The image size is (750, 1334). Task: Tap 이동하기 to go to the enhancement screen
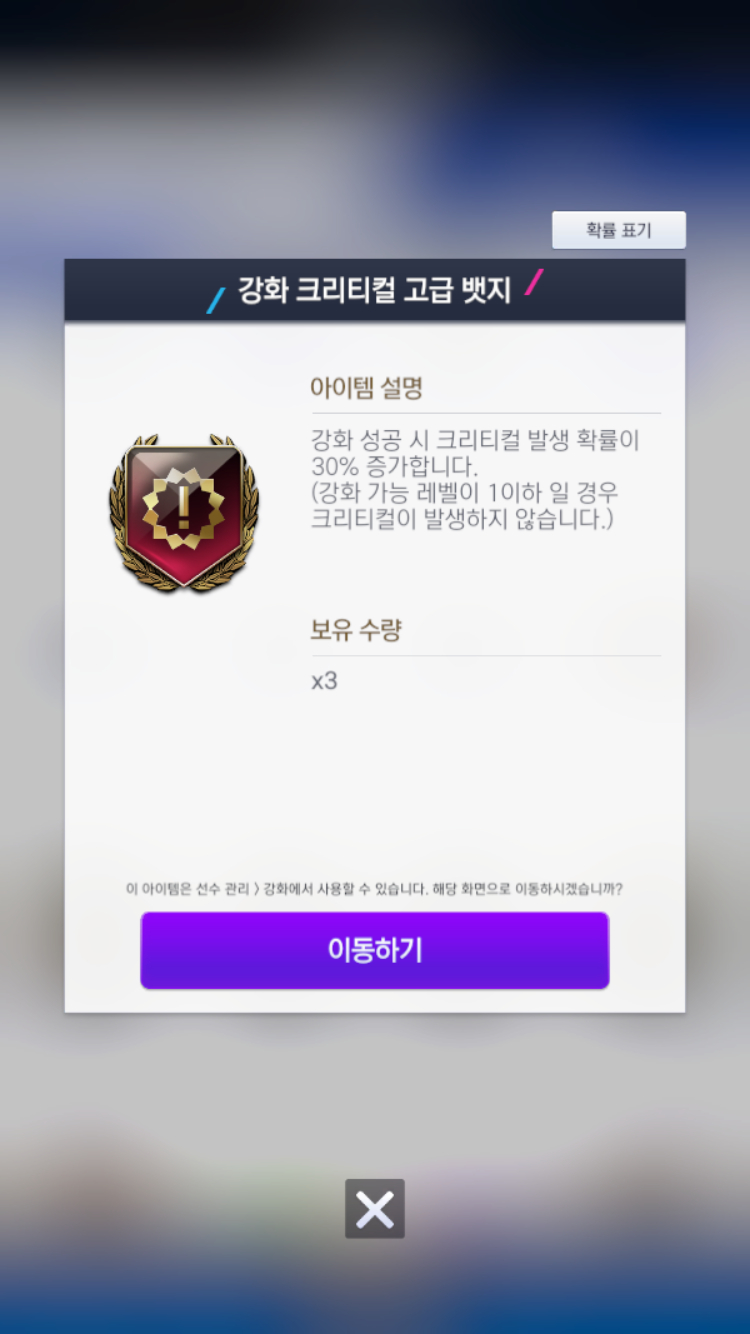[374, 950]
